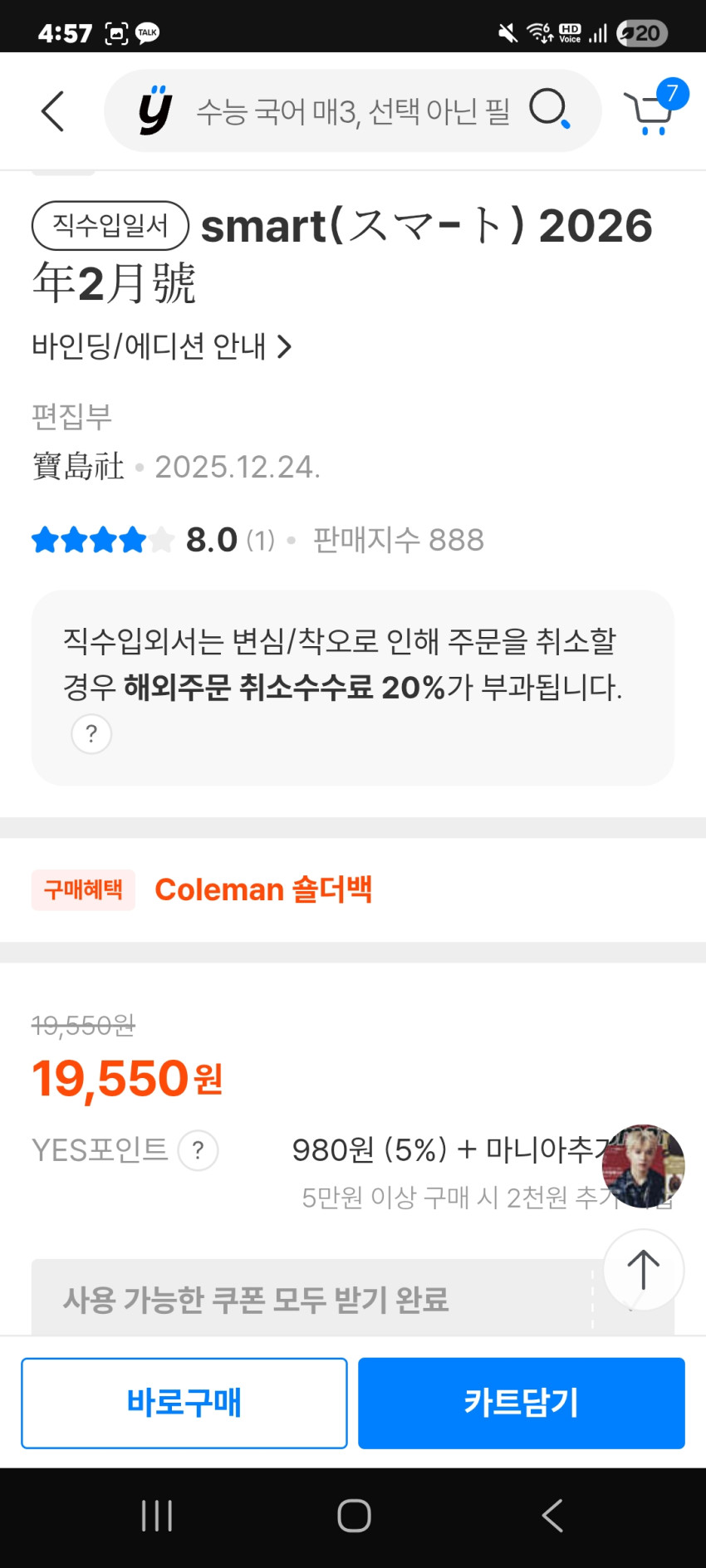This screenshot has width=706, height=1568.
Task: Buy now with 바로구매
Action: click(184, 1403)
